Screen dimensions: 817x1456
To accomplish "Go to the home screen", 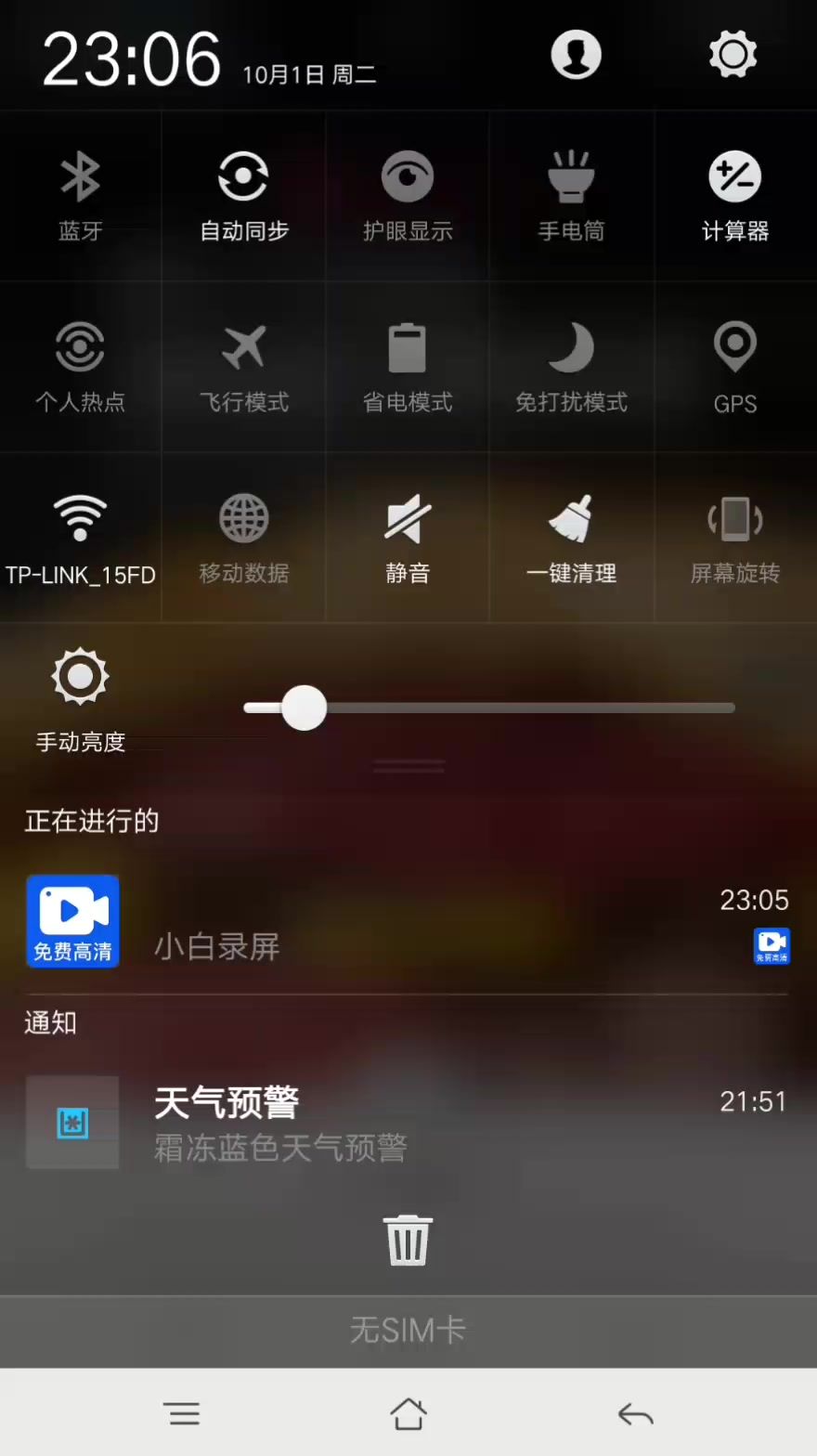I will click(408, 1414).
